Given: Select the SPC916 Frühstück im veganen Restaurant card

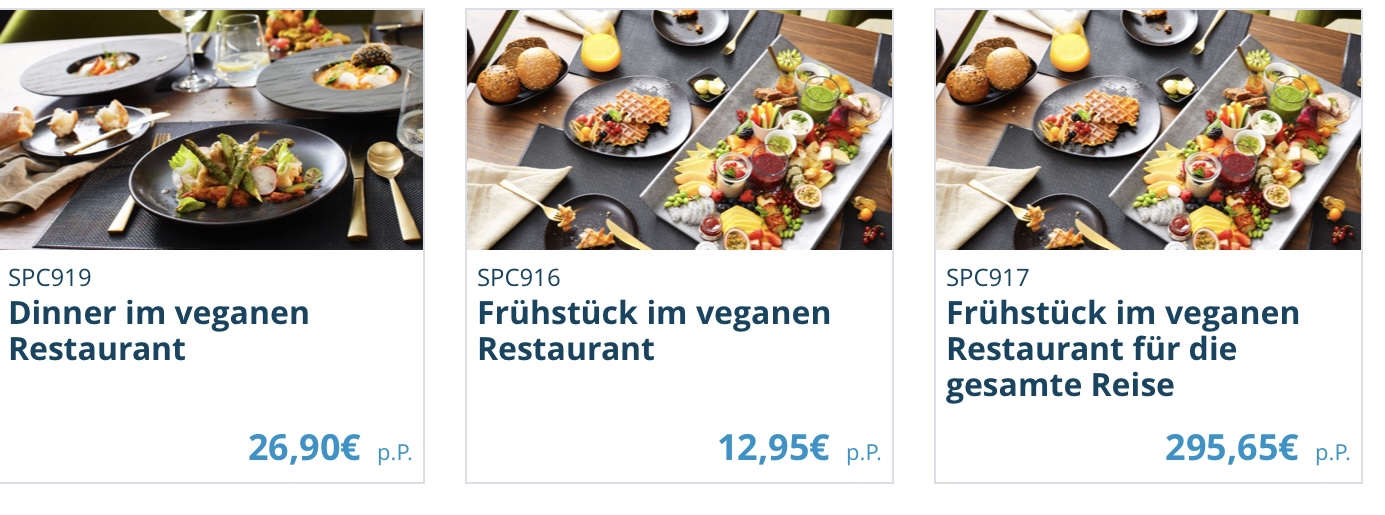Looking at the screenshot, I should click(654, 331).
